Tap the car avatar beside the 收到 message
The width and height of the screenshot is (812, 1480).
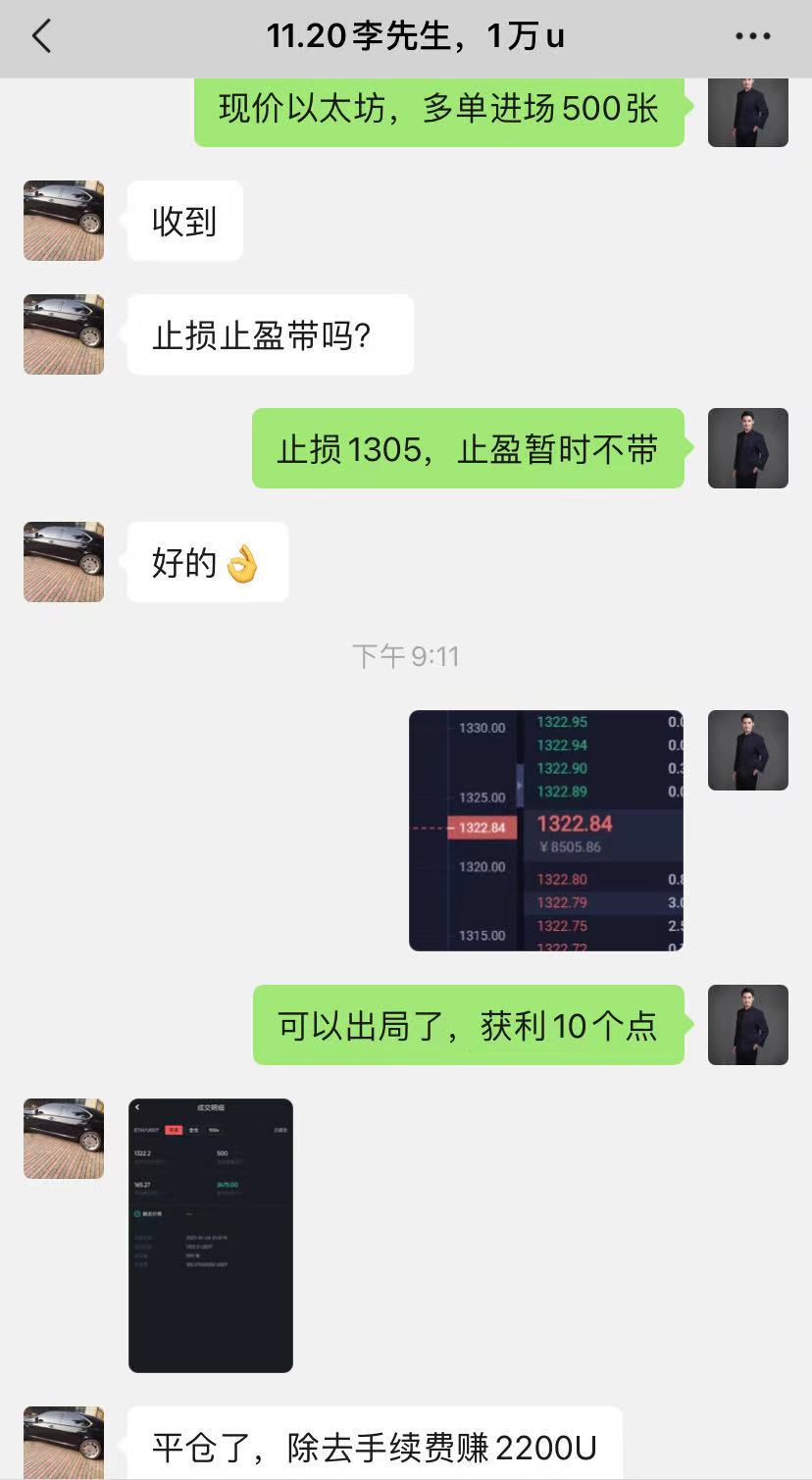tap(63, 221)
